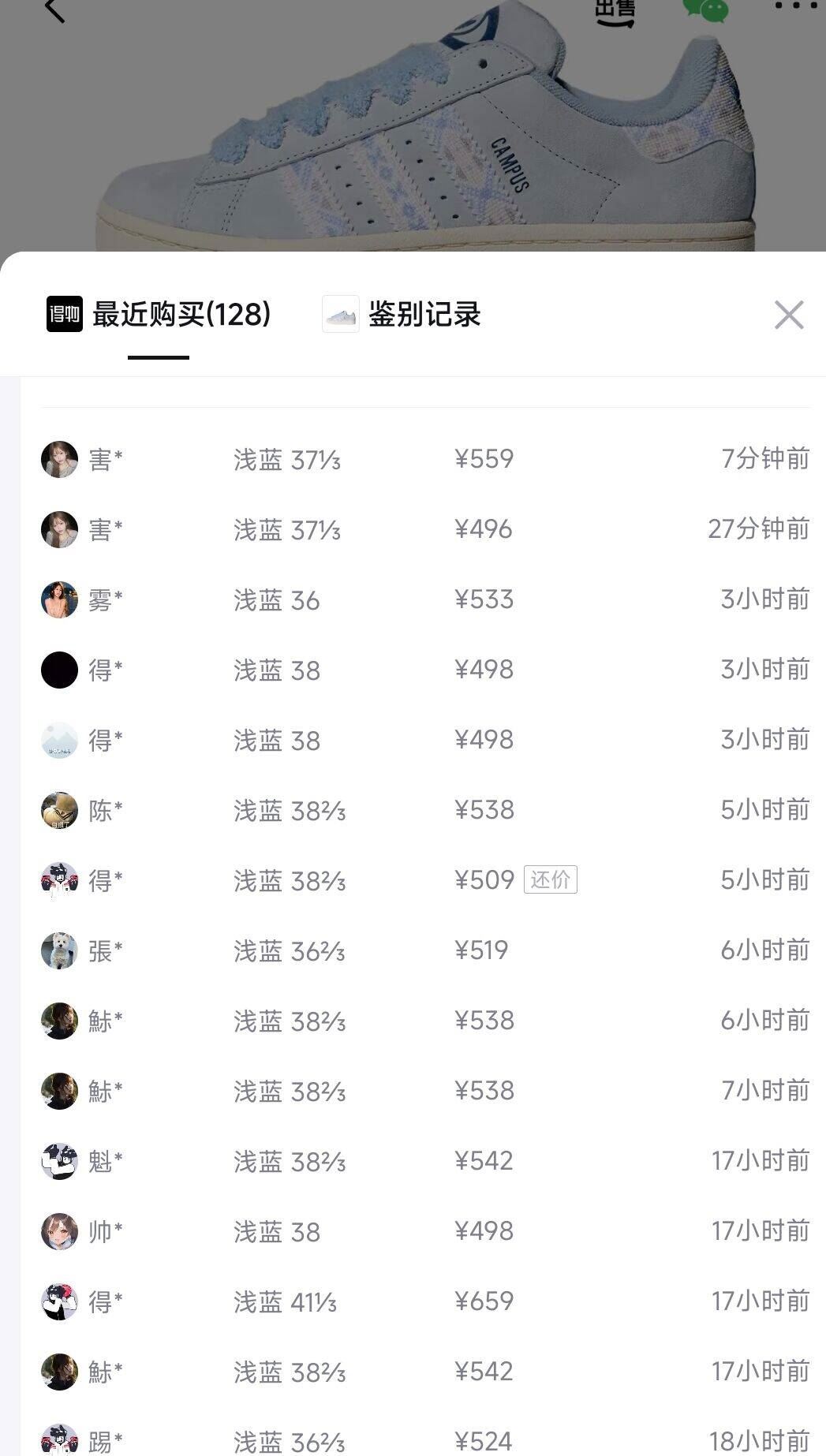Tap the shoe icon beside 鉴别记录
The height and width of the screenshot is (1456, 826).
point(342,314)
